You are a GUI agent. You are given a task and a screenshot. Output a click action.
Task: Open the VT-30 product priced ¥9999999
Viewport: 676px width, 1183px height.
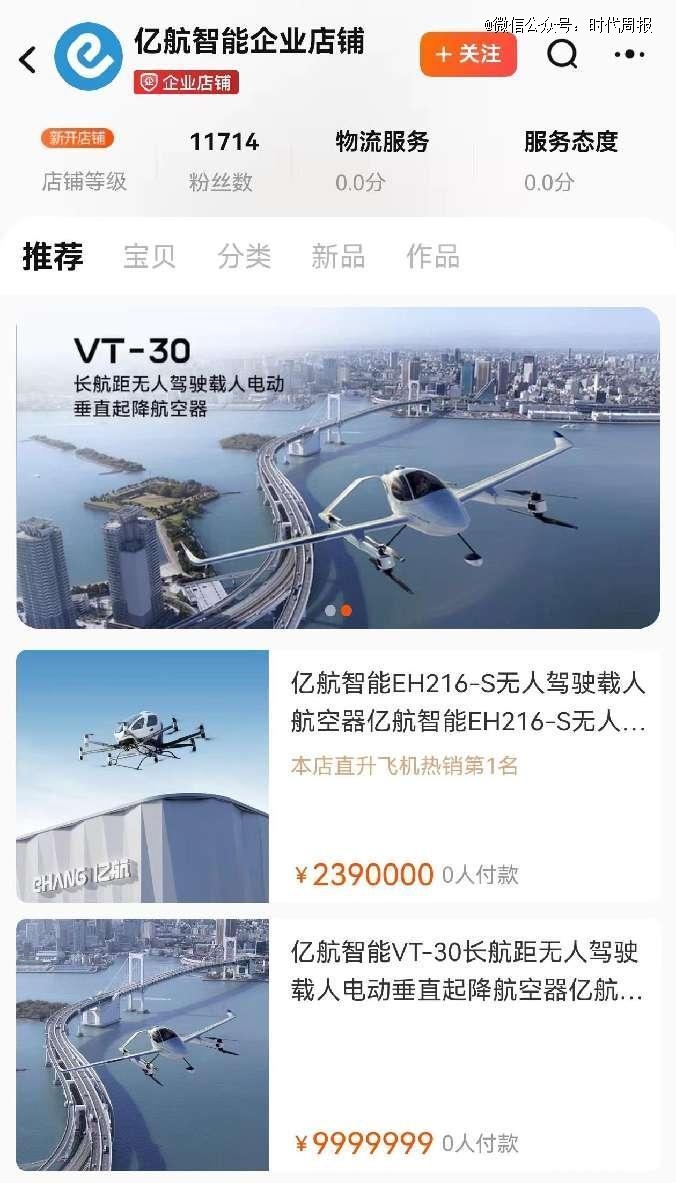(338, 1044)
